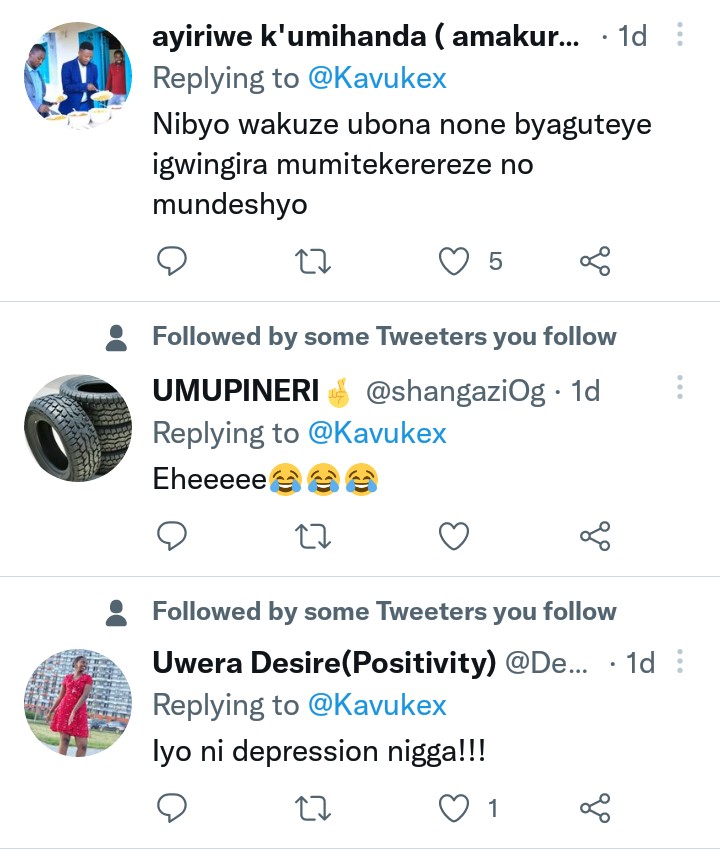Share ayiriwe k'umihanda's tweet
720x862 pixels.
[x=595, y=262]
